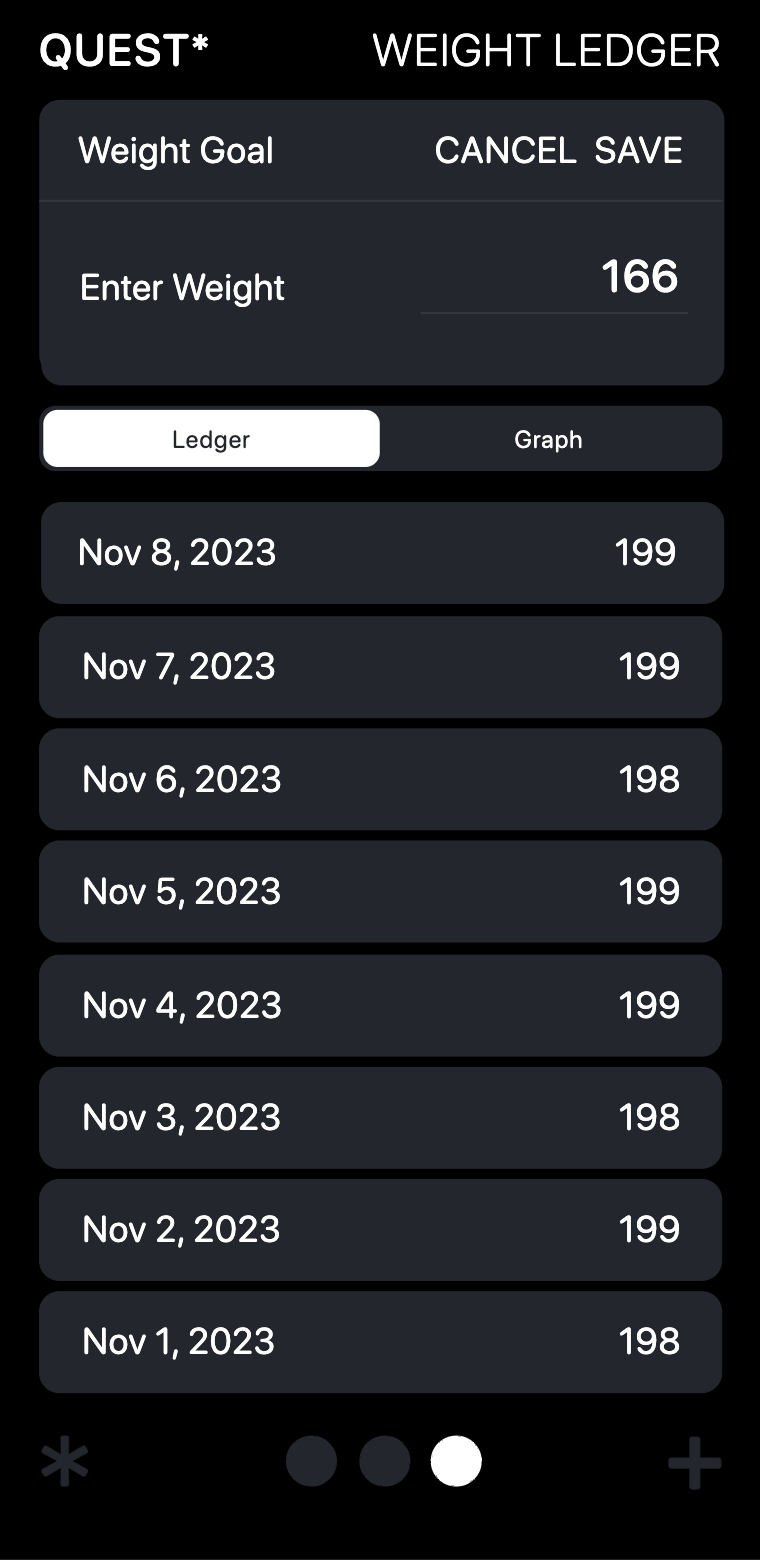Choose the Nov 1, 2023 entry
The width and height of the screenshot is (760, 1560).
tap(381, 1342)
